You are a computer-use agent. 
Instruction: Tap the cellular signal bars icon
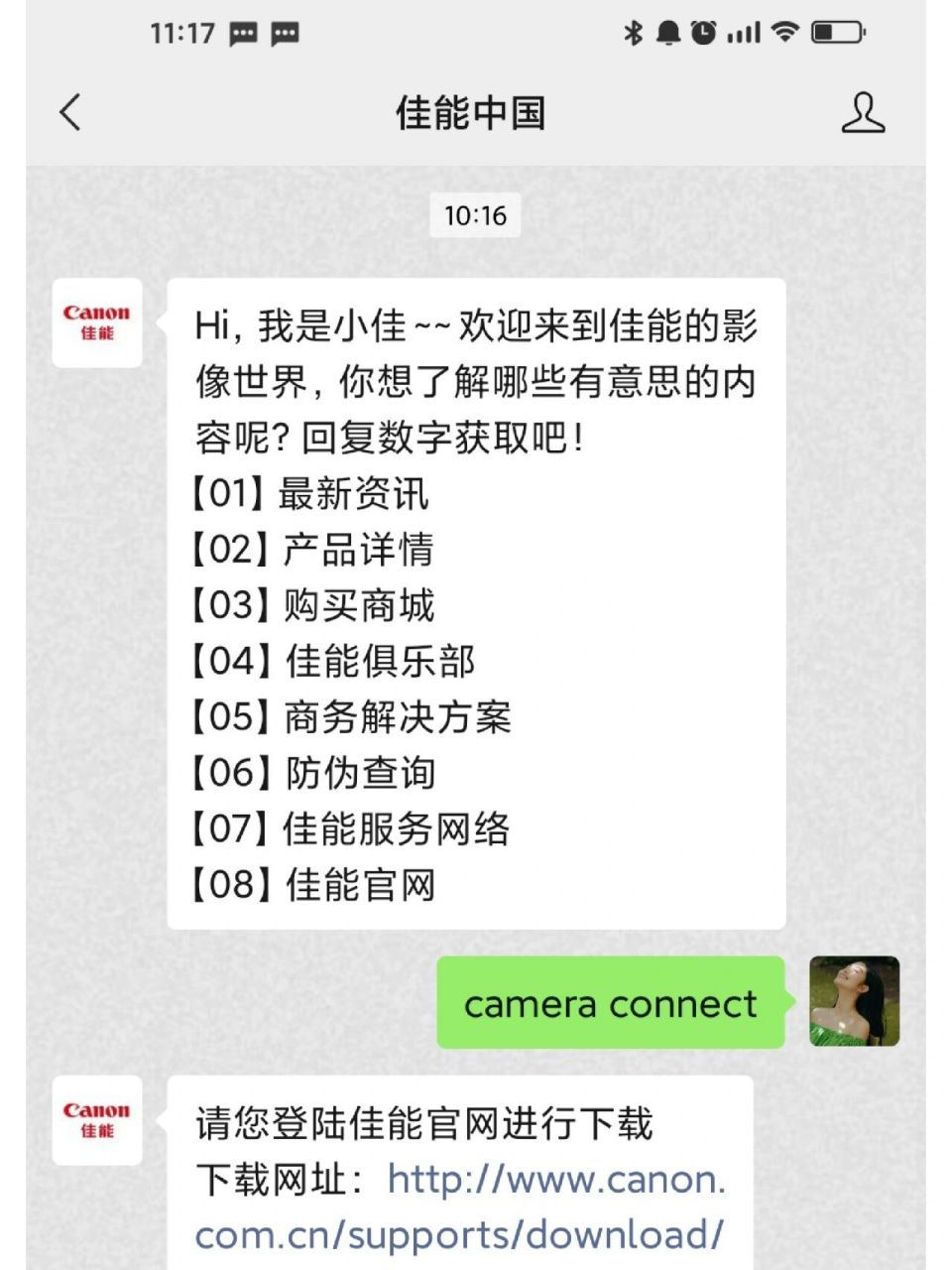(x=744, y=32)
